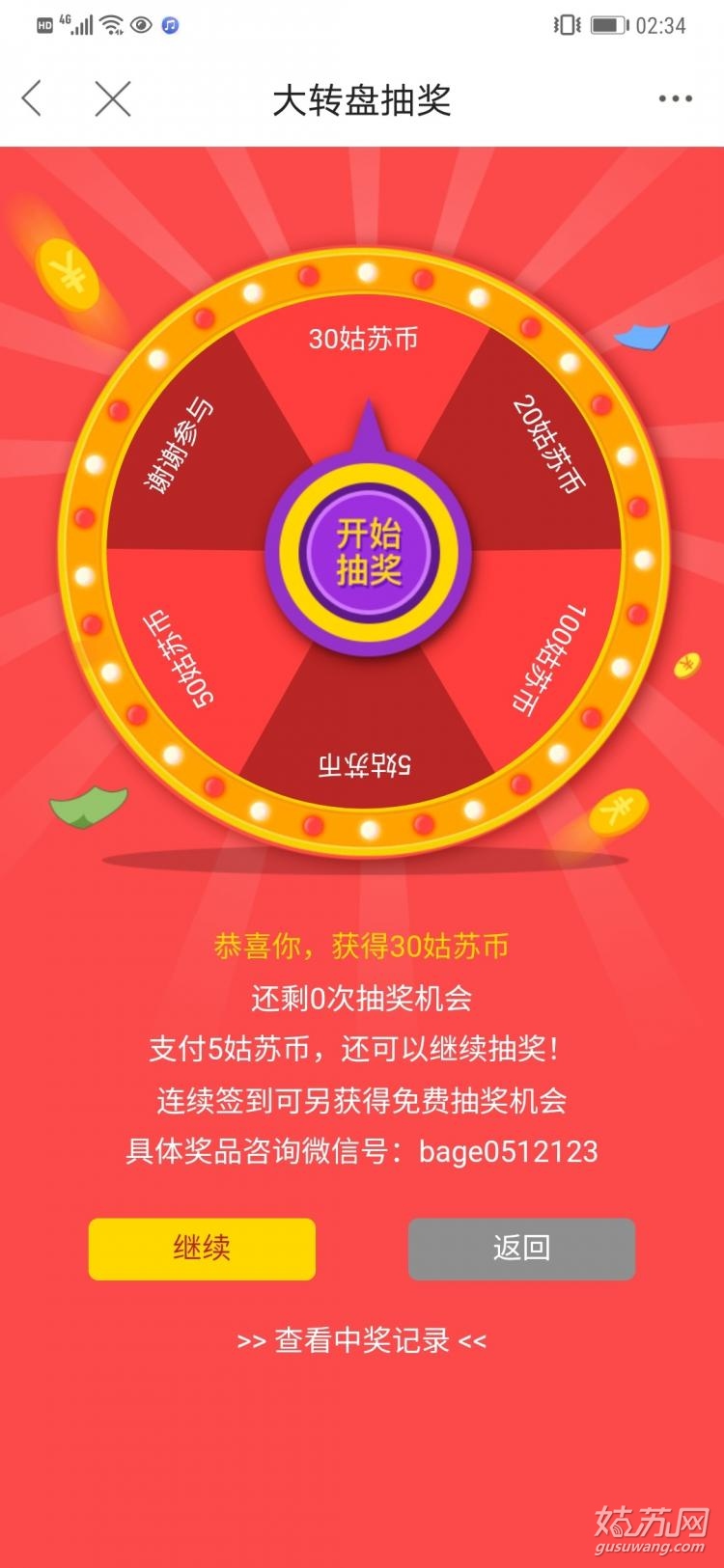This screenshot has height=1568, width=724.
Task: Tap the grey 返回 button
Action: 521,1249
